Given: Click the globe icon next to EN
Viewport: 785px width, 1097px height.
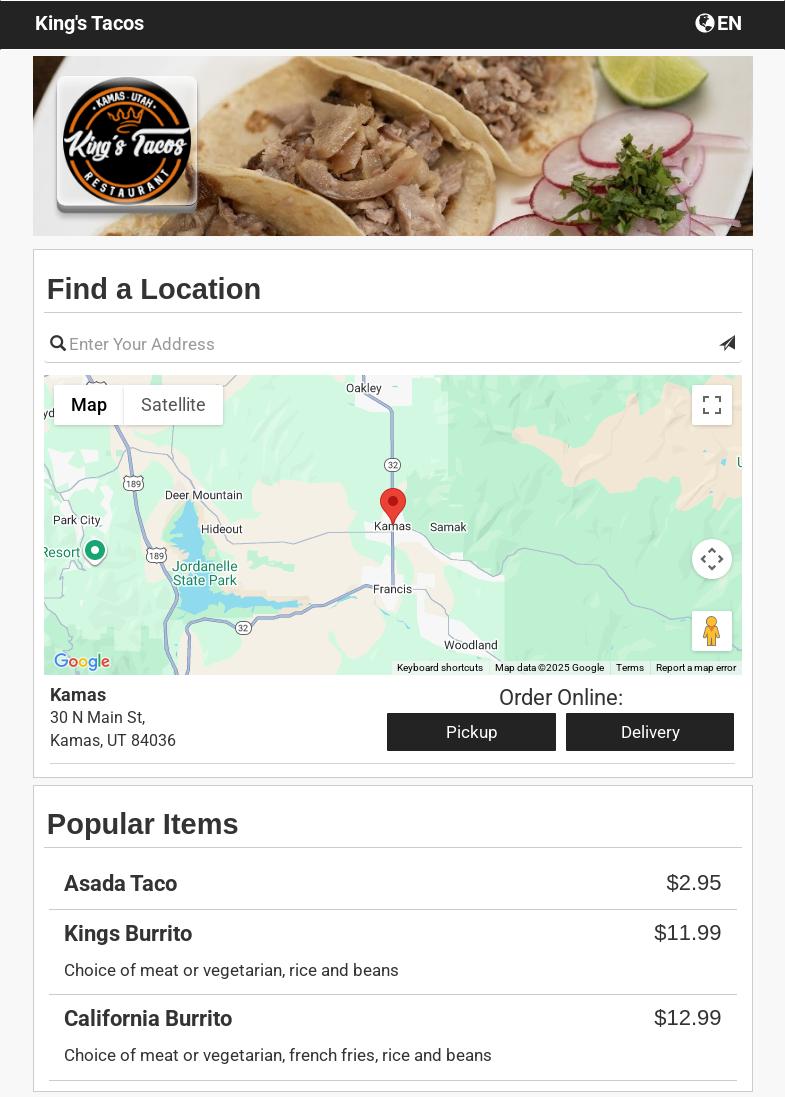Looking at the screenshot, I should (x=706, y=23).
